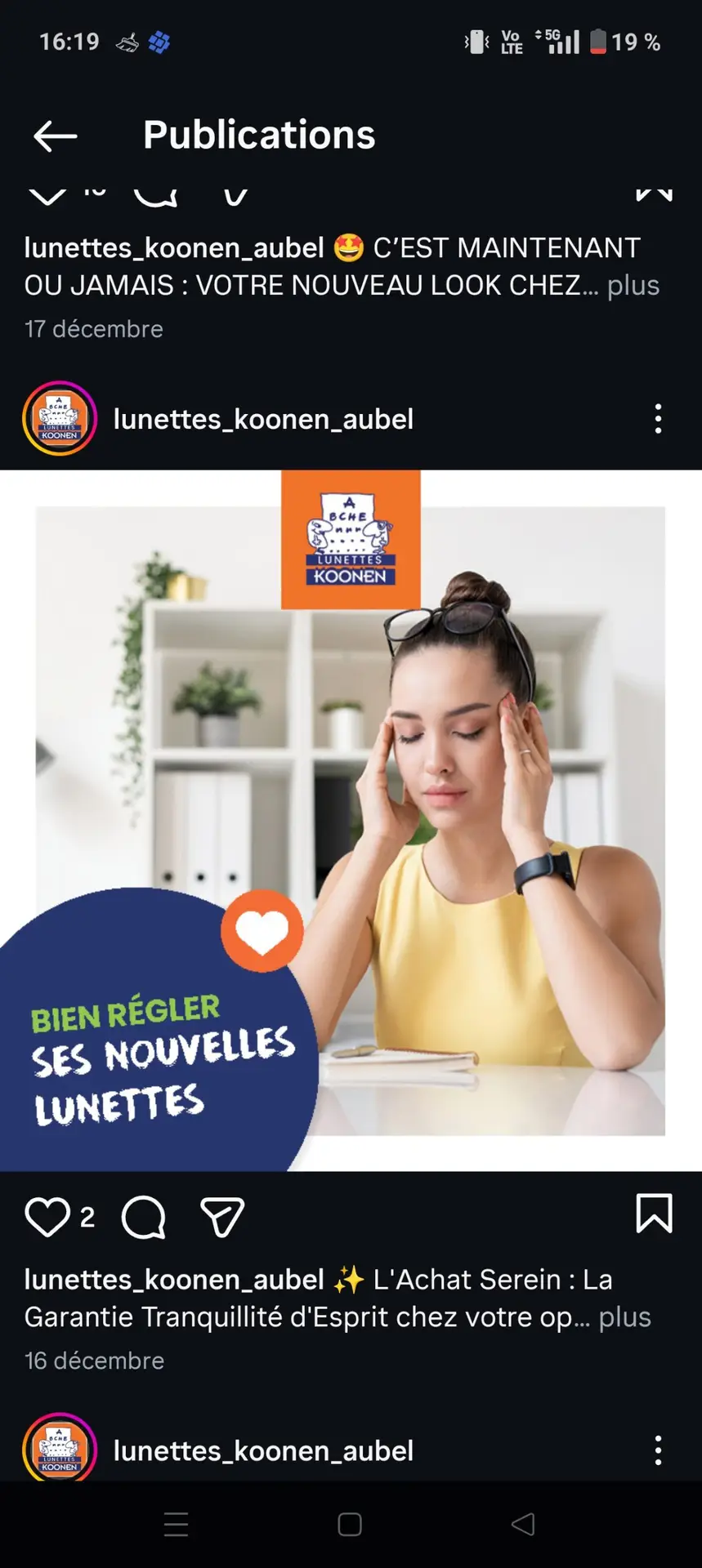702x1568 pixels.
Task: Comment on the 16 décembre post
Action: coord(144,1218)
